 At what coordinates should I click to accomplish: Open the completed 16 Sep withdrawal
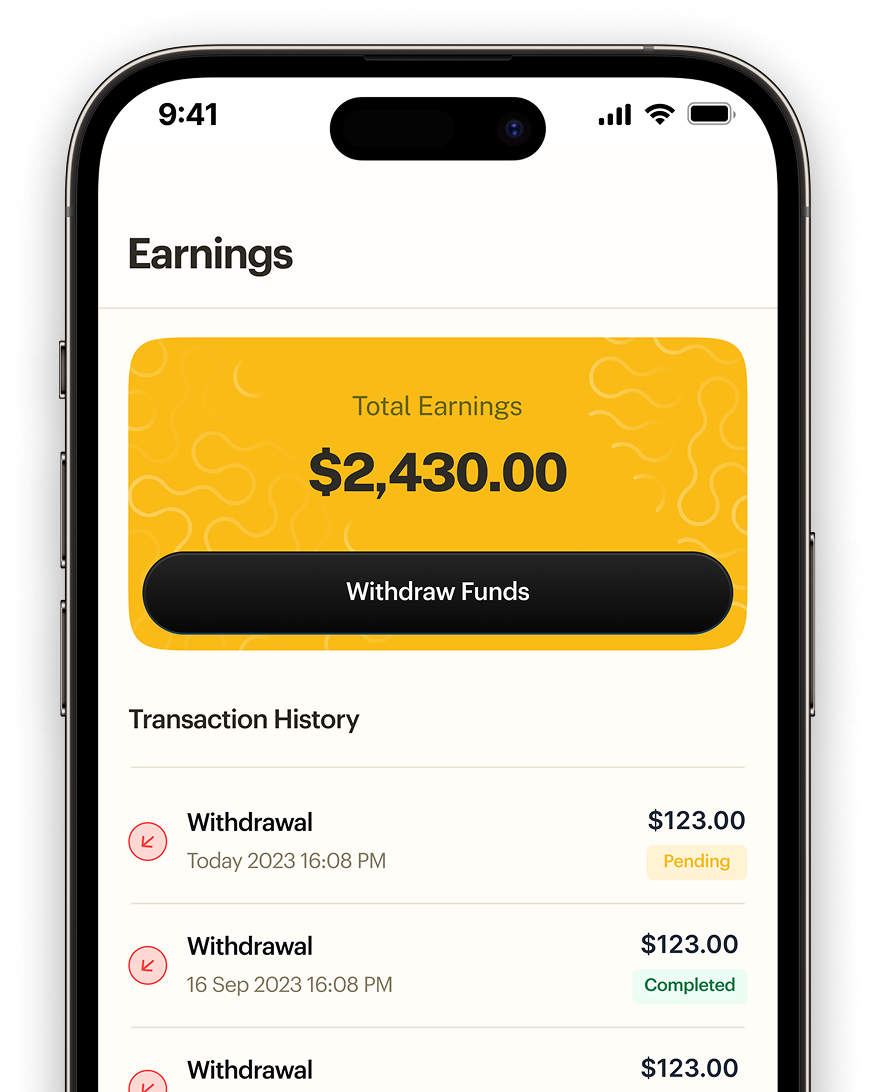coord(438,964)
